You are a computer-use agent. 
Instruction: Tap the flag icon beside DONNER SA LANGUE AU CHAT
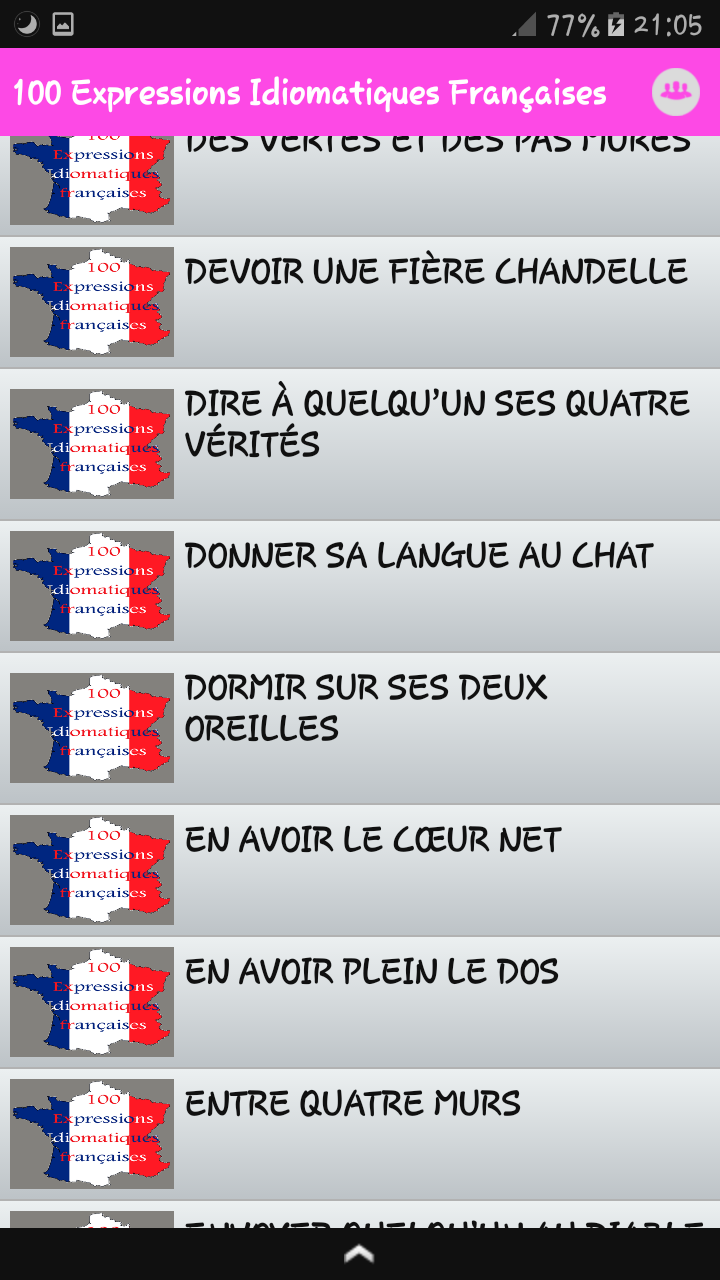click(x=90, y=585)
